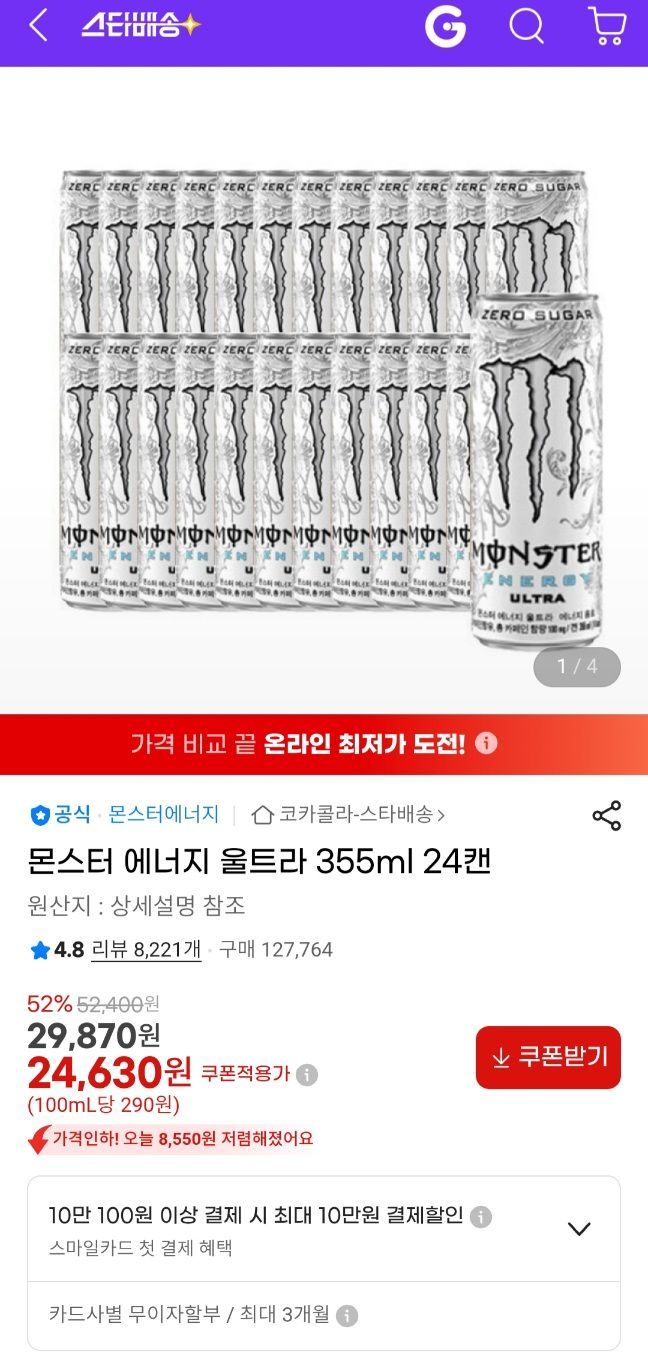Expand the 결제할인 benefits section

click(579, 1229)
